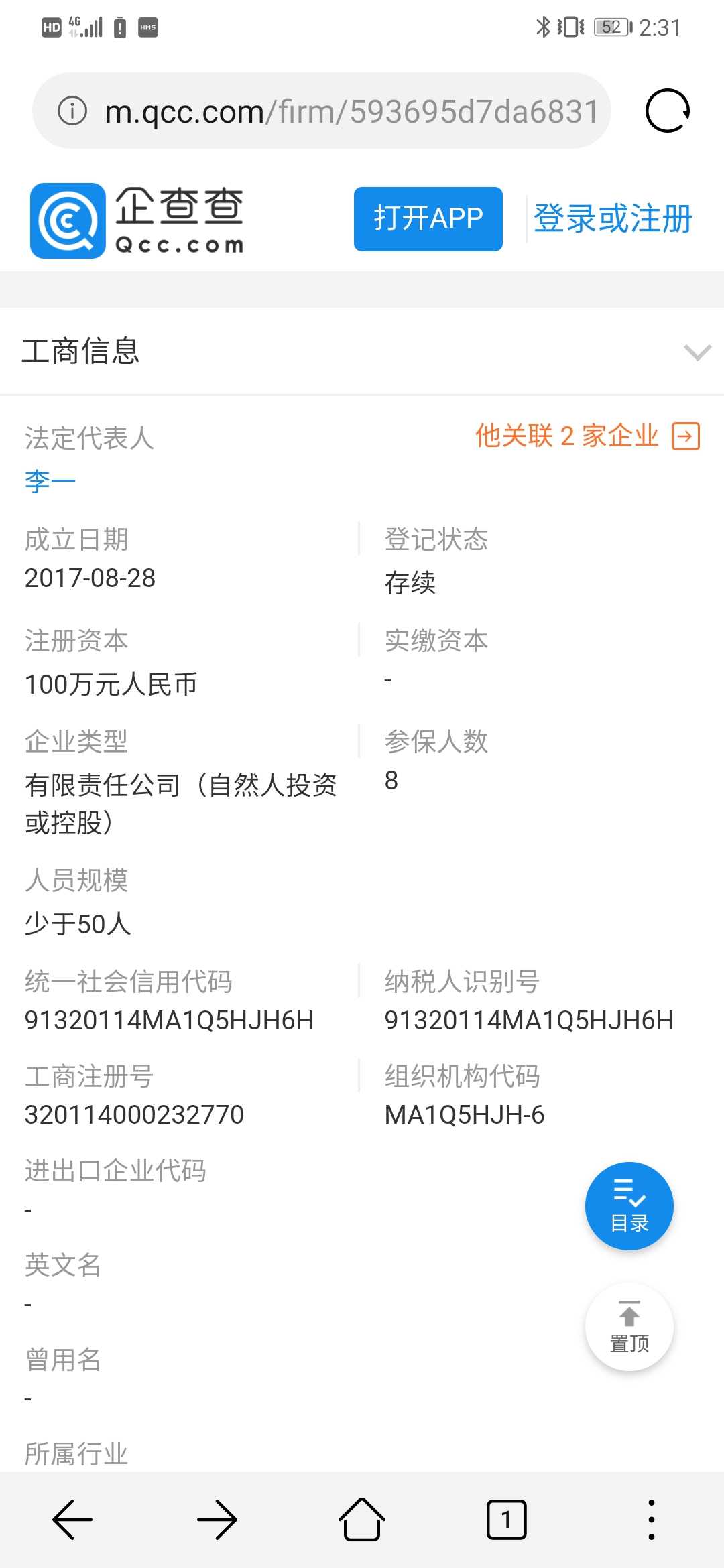Tap 置顶 to return to top
Viewport: 724px width, 1568px height.
[x=629, y=1326]
